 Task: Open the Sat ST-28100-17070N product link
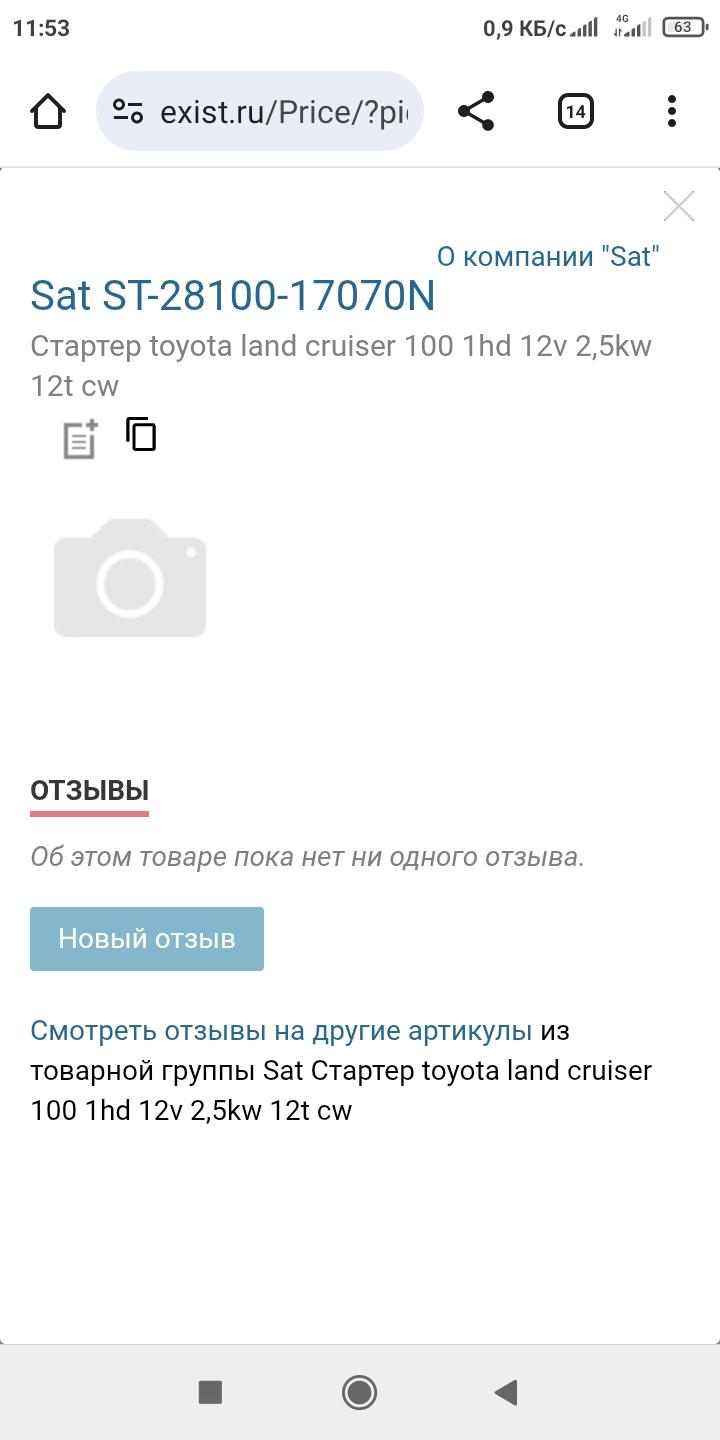232,296
